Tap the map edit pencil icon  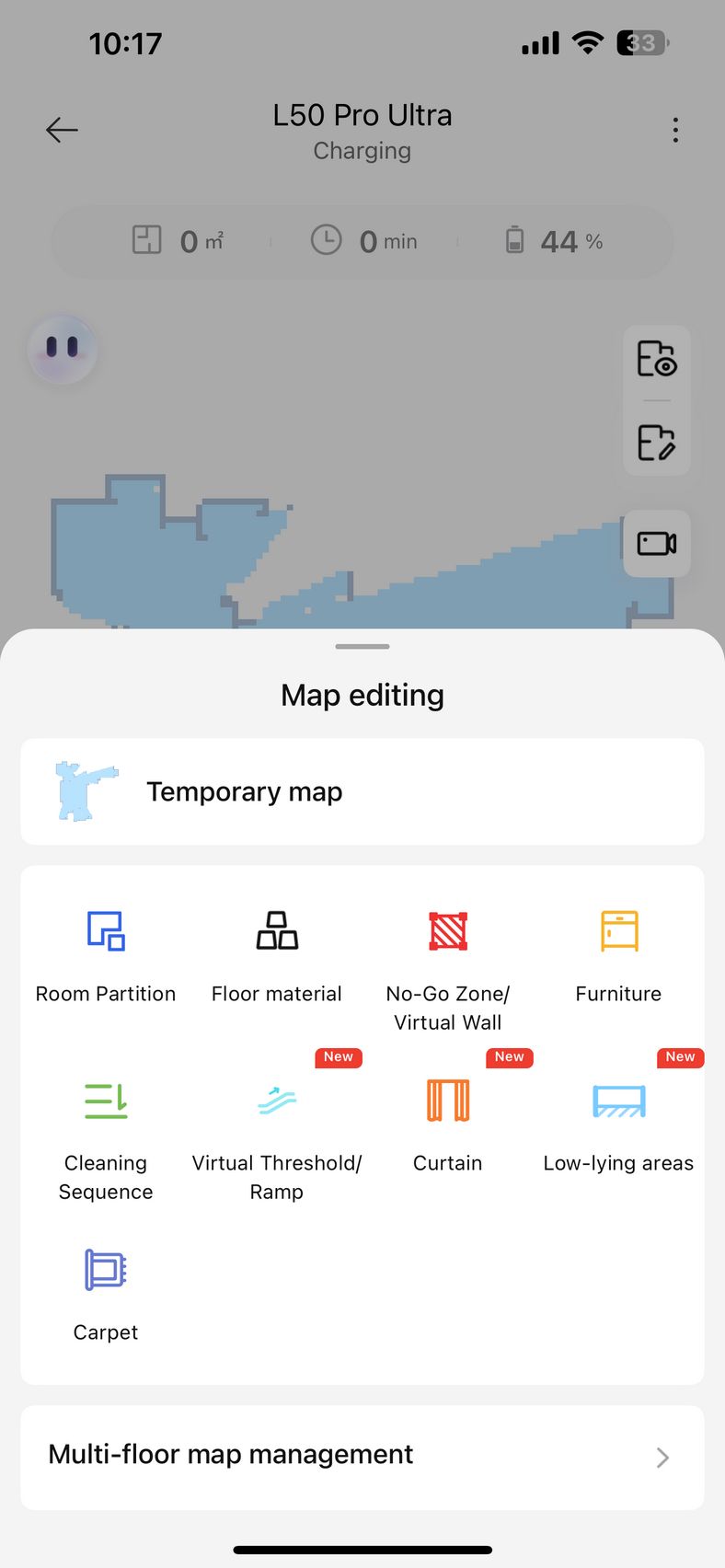coord(657,442)
